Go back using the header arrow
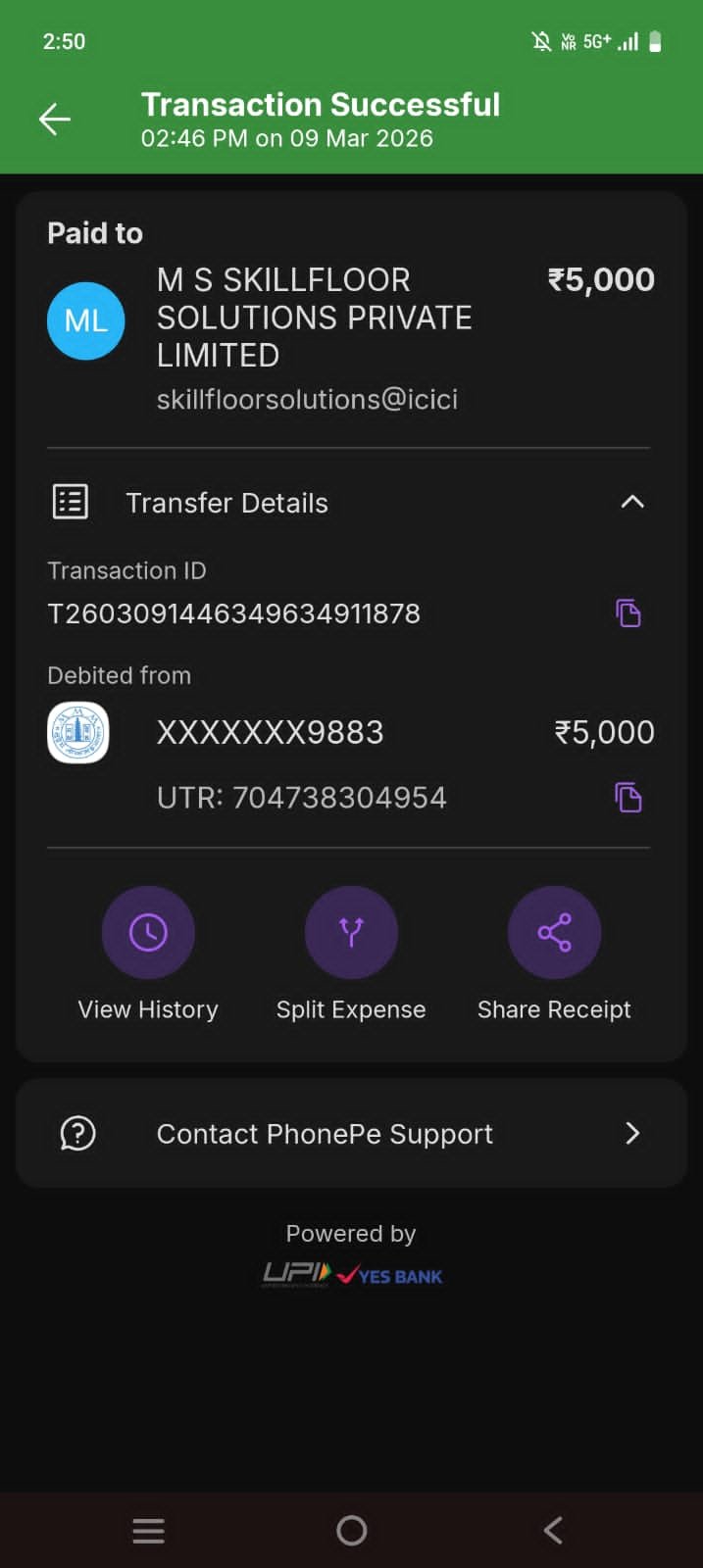 coord(55,120)
